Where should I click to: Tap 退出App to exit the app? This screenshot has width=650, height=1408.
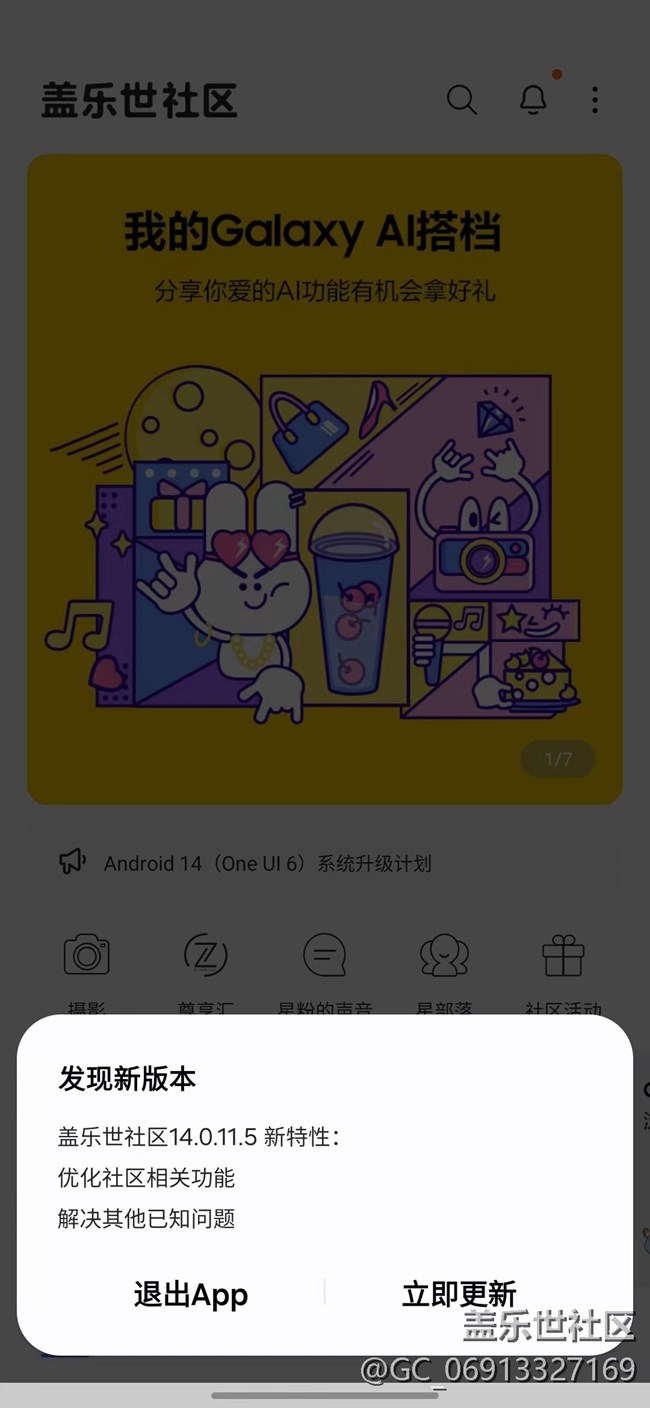click(x=191, y=1294)
